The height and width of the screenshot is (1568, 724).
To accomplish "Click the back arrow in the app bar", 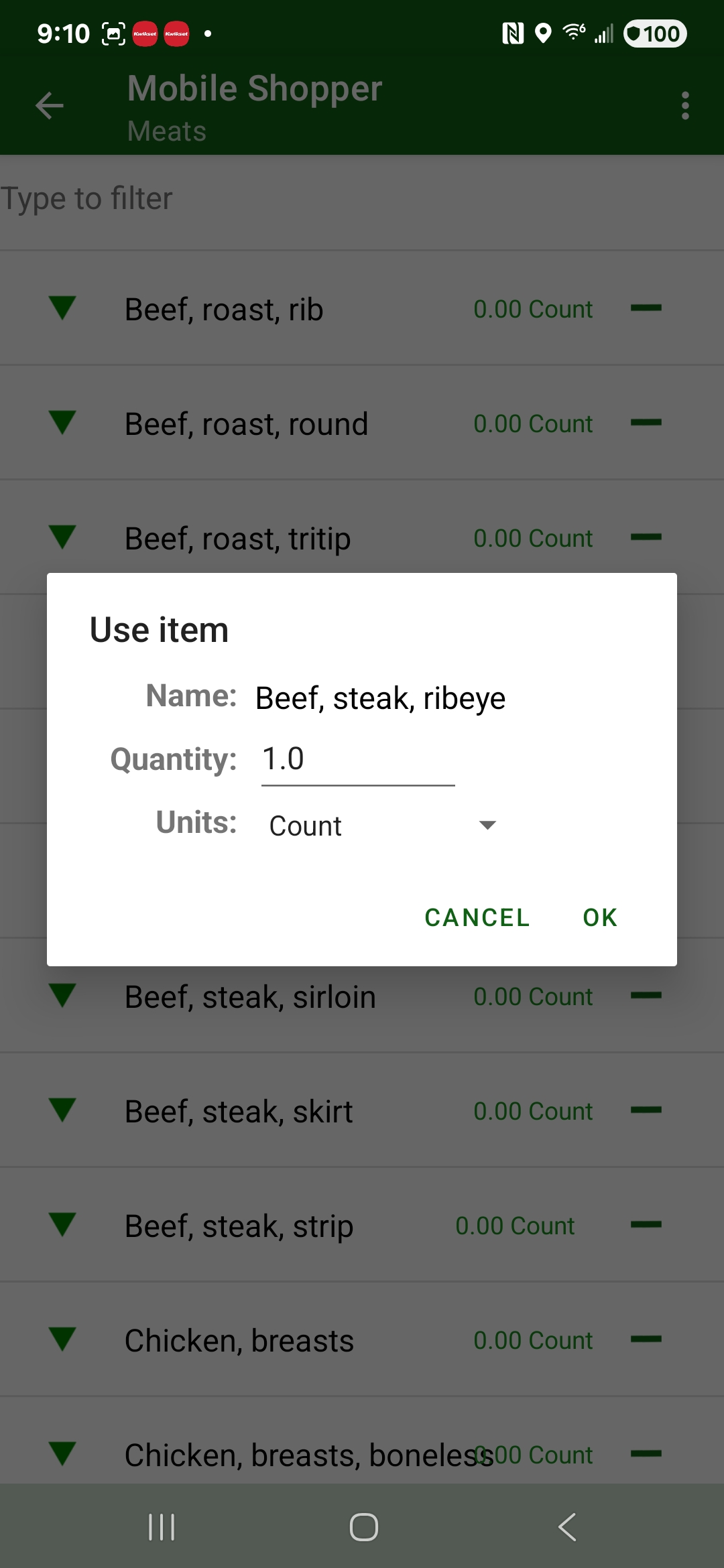I will (x=49, y=105).
